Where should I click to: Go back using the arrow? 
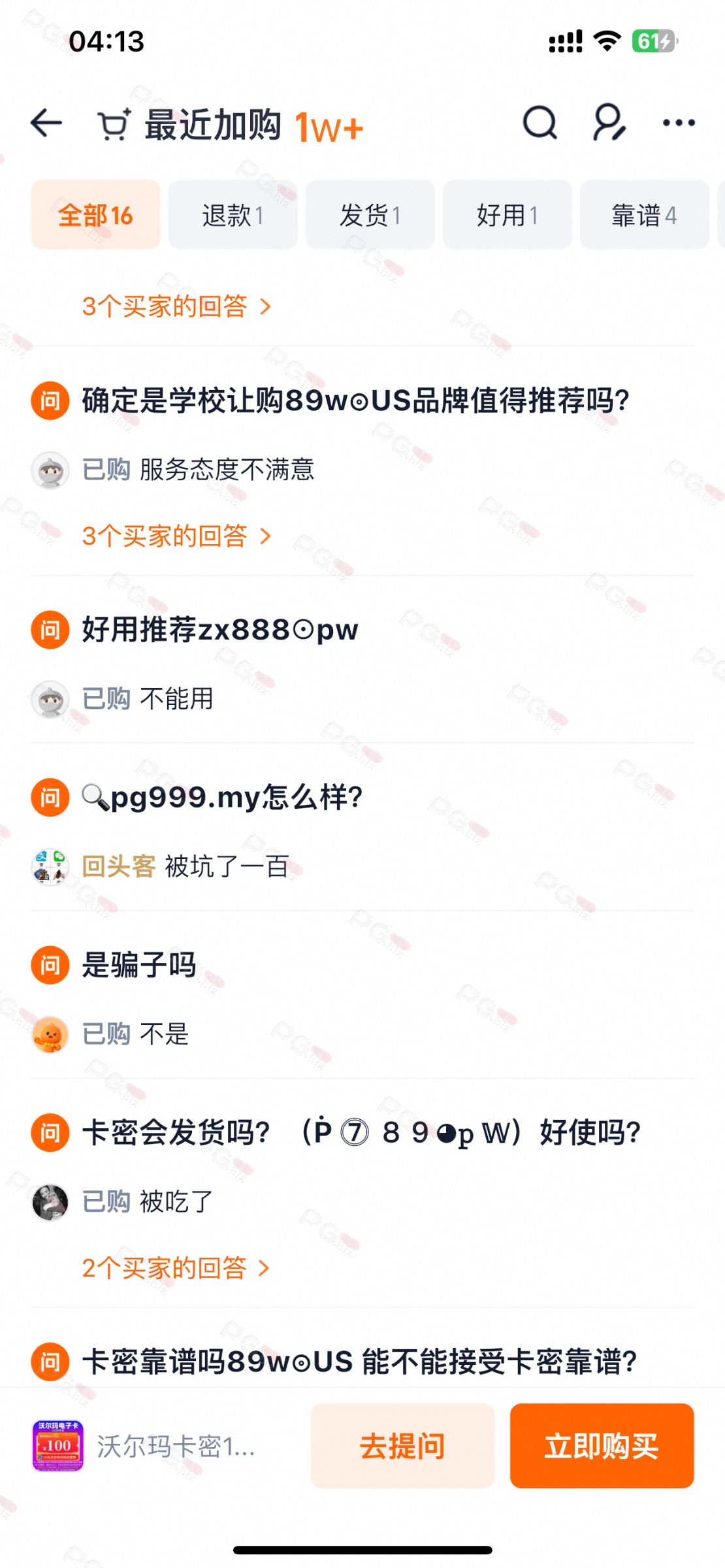click(47, 123)
